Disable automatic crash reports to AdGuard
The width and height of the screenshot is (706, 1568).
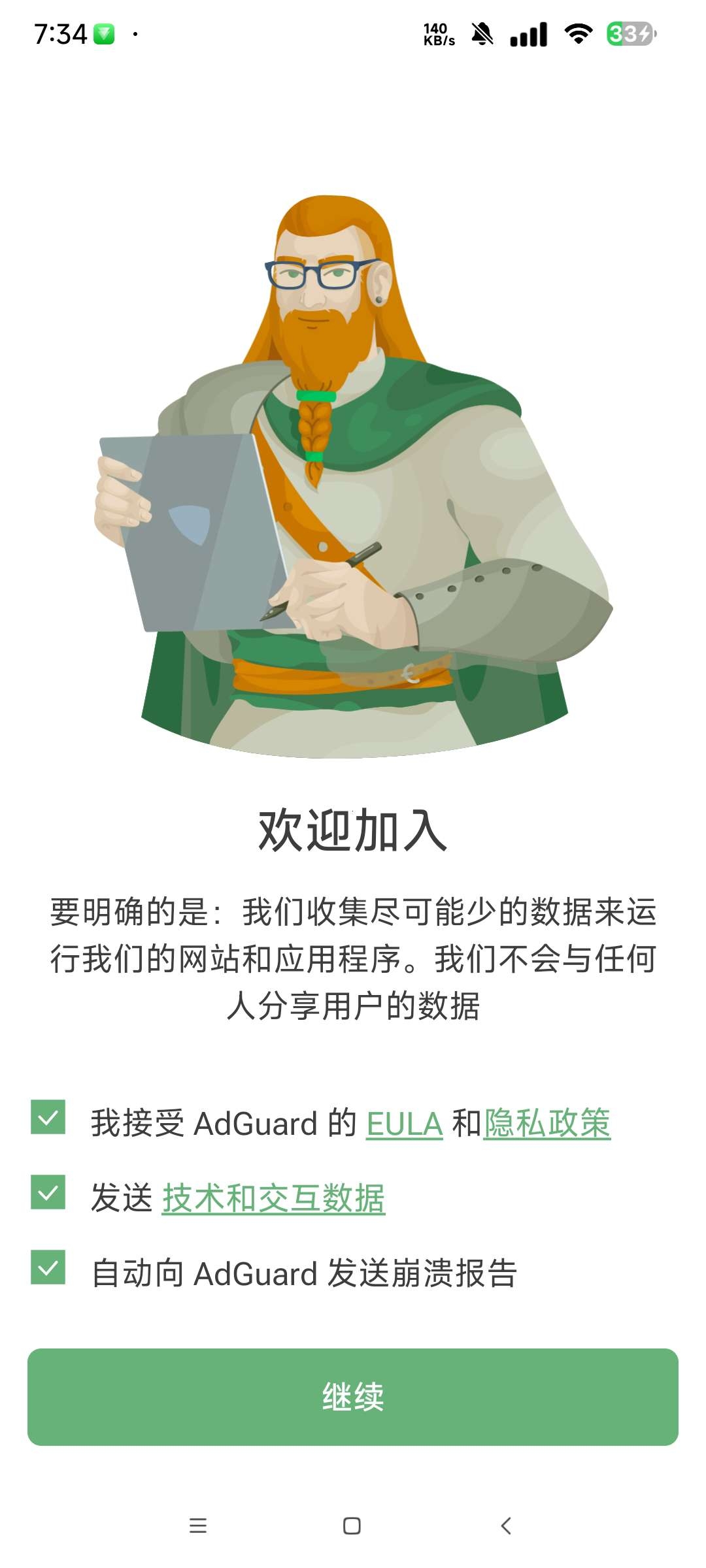(48, 1267)
